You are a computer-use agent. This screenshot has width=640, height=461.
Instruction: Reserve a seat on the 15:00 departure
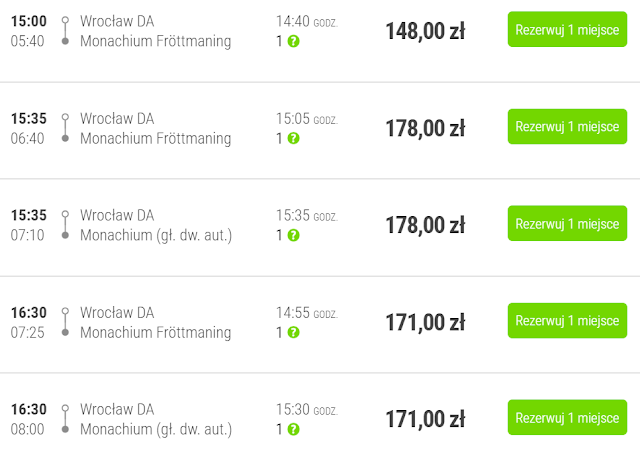567,30
